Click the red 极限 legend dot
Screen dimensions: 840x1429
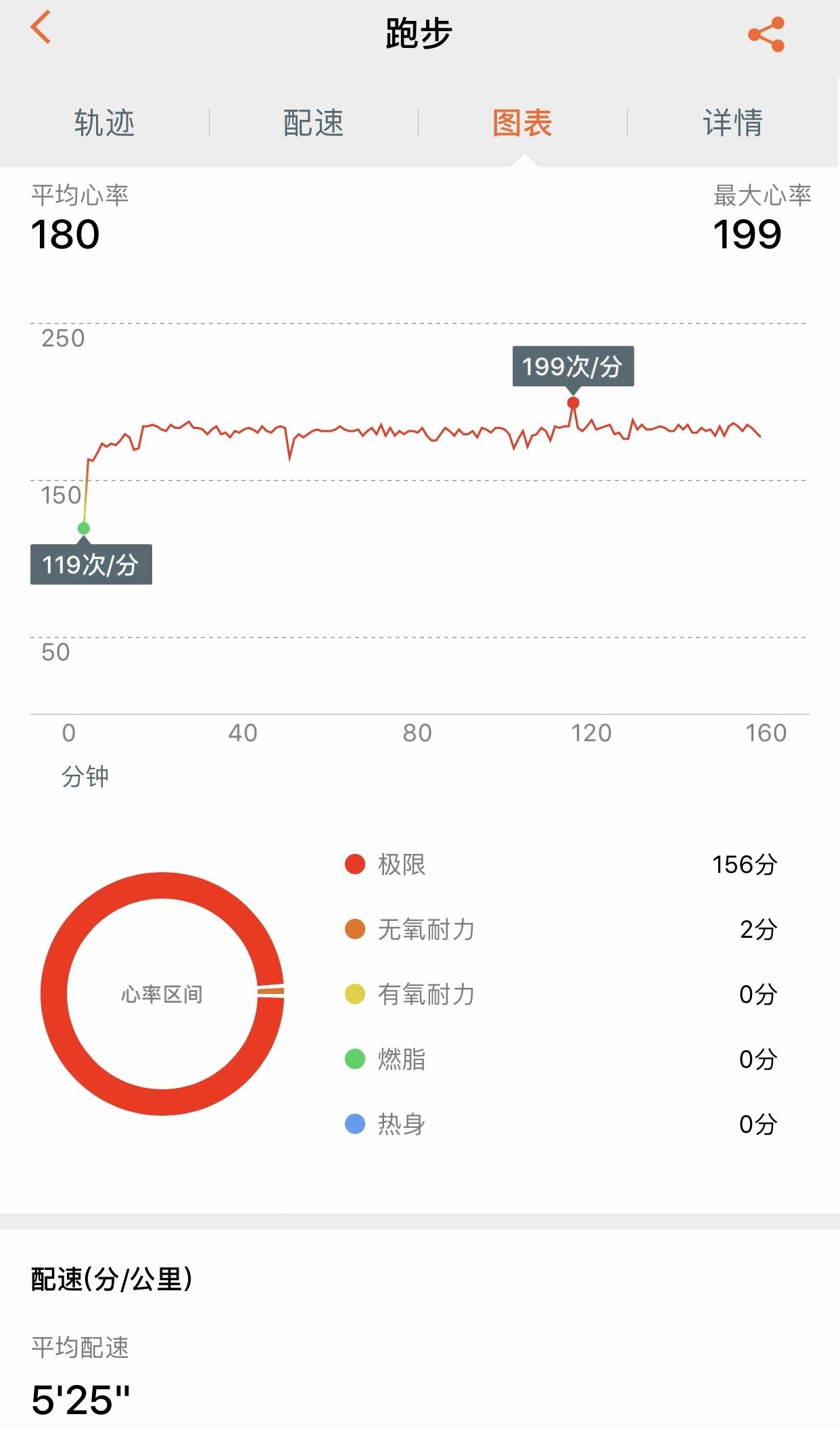(x=354, y=863)
